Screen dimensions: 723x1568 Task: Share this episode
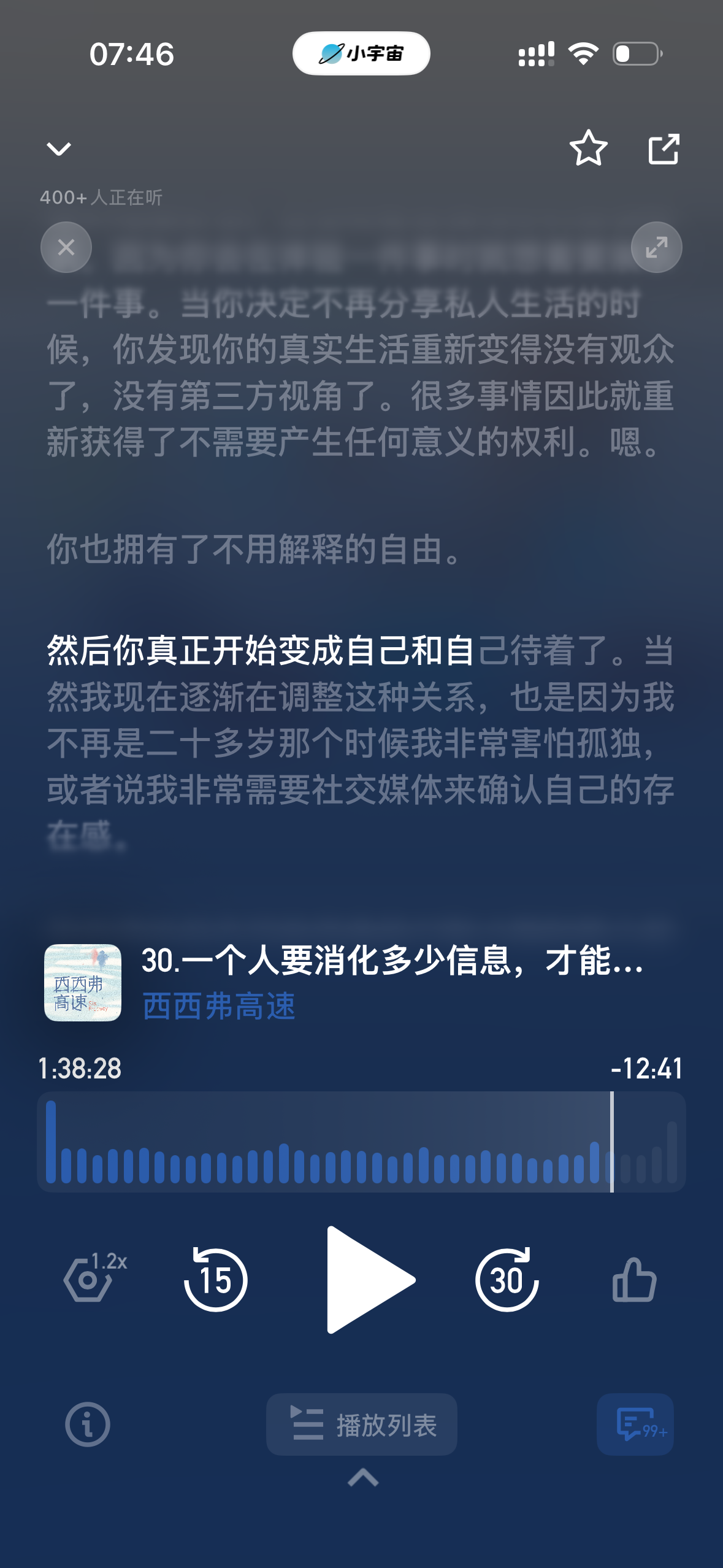coord(664,148)
